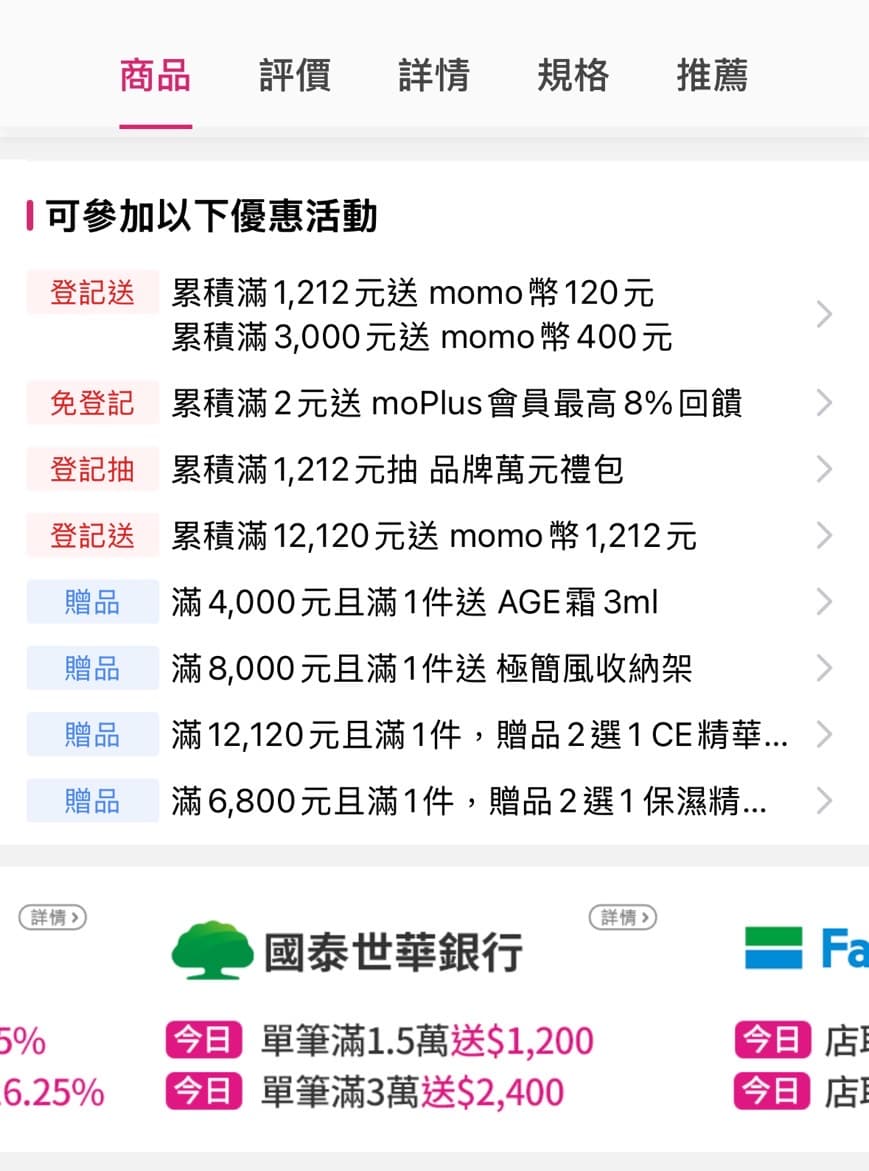Open details for the 極簡風收納架 gift chevron
Viewport: 869px width, 1171px height.
(824, 668)
